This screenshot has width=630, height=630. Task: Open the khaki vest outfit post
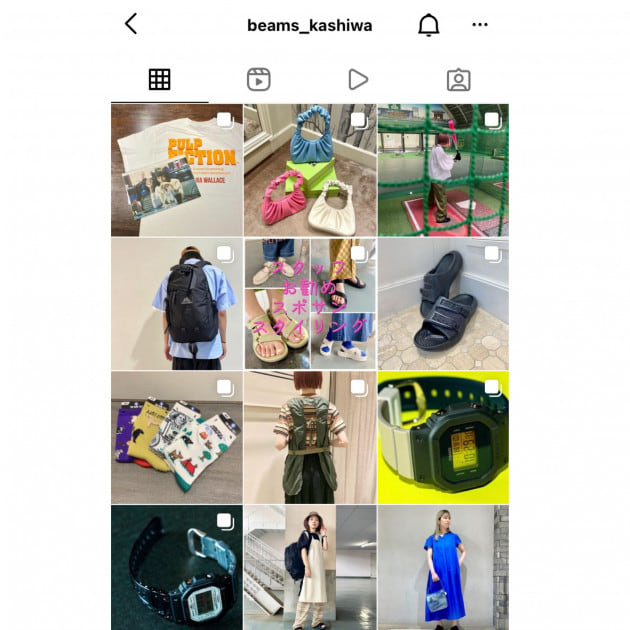(x=310, y=437)
